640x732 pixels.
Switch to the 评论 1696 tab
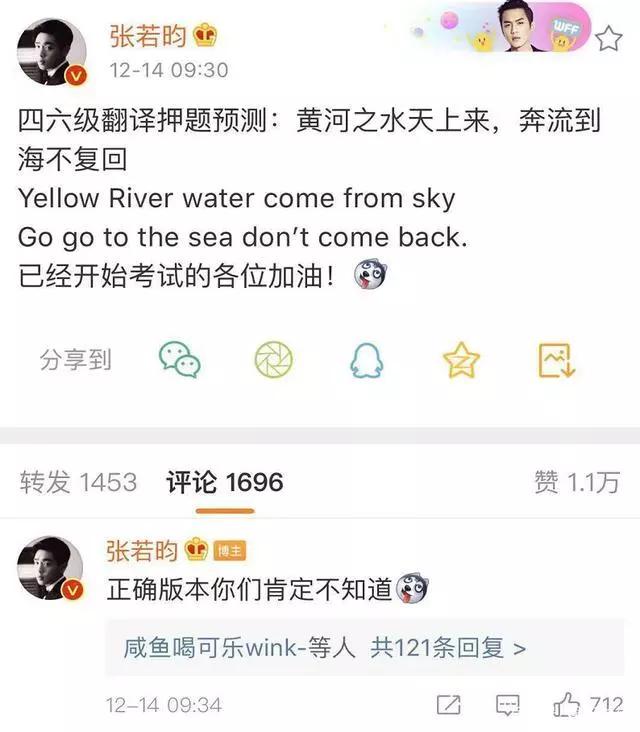click(225, 483)
